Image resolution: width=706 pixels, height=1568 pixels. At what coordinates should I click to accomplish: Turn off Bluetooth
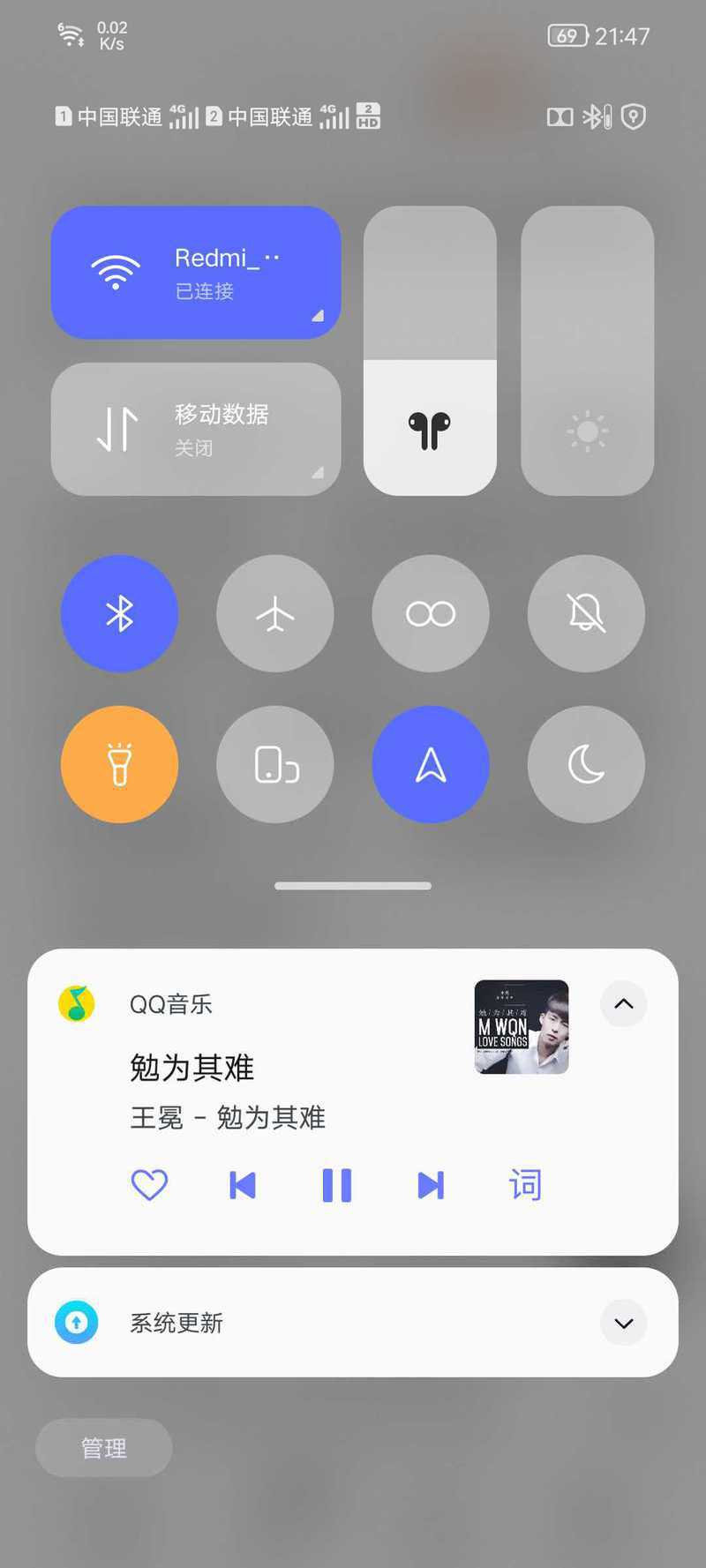[x=119, y=613]
